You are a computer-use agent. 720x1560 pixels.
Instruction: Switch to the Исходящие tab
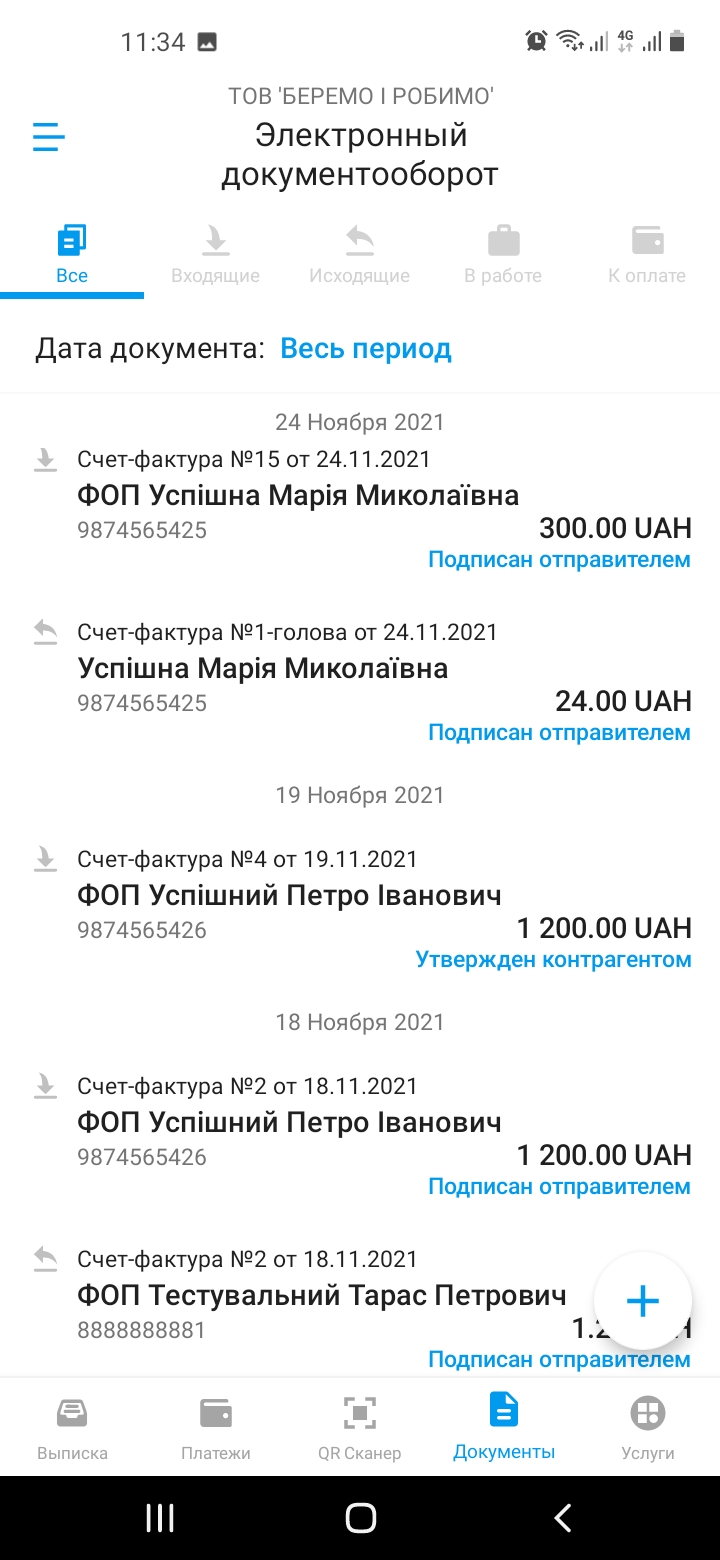point(359,256)
